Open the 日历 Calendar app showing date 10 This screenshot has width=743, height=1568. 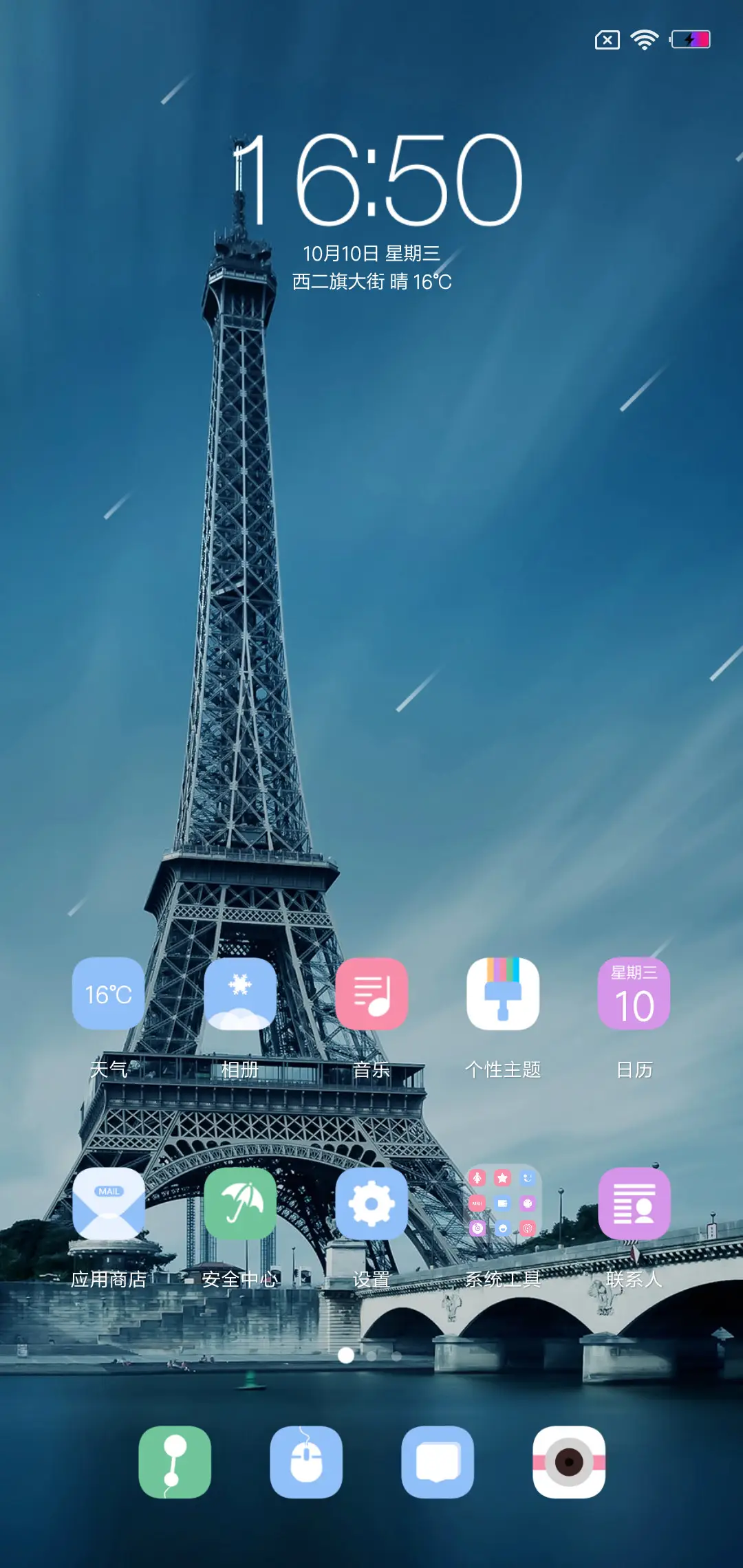(x=634, y=992)
